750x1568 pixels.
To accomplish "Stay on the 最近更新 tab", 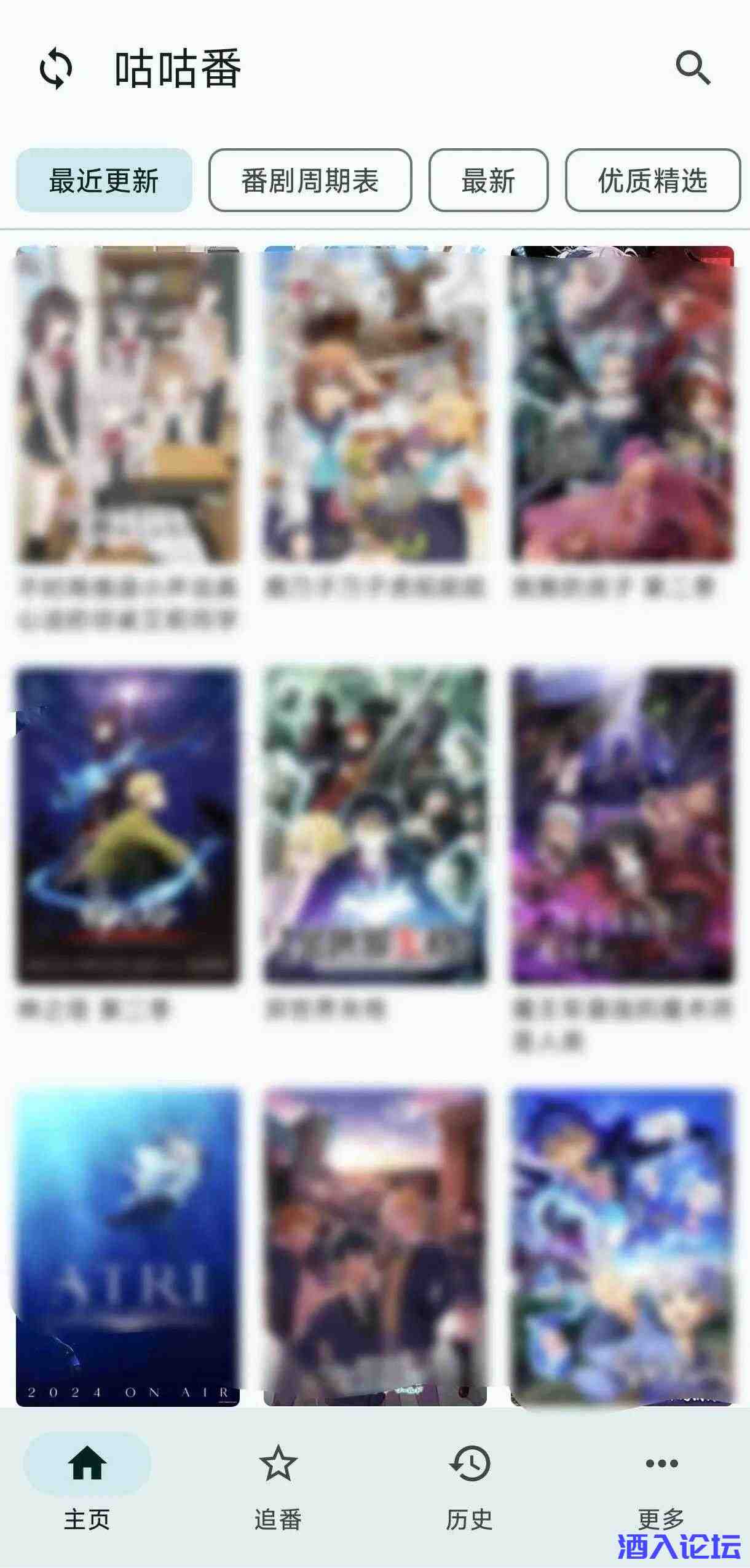I will [x=105, y=180].
